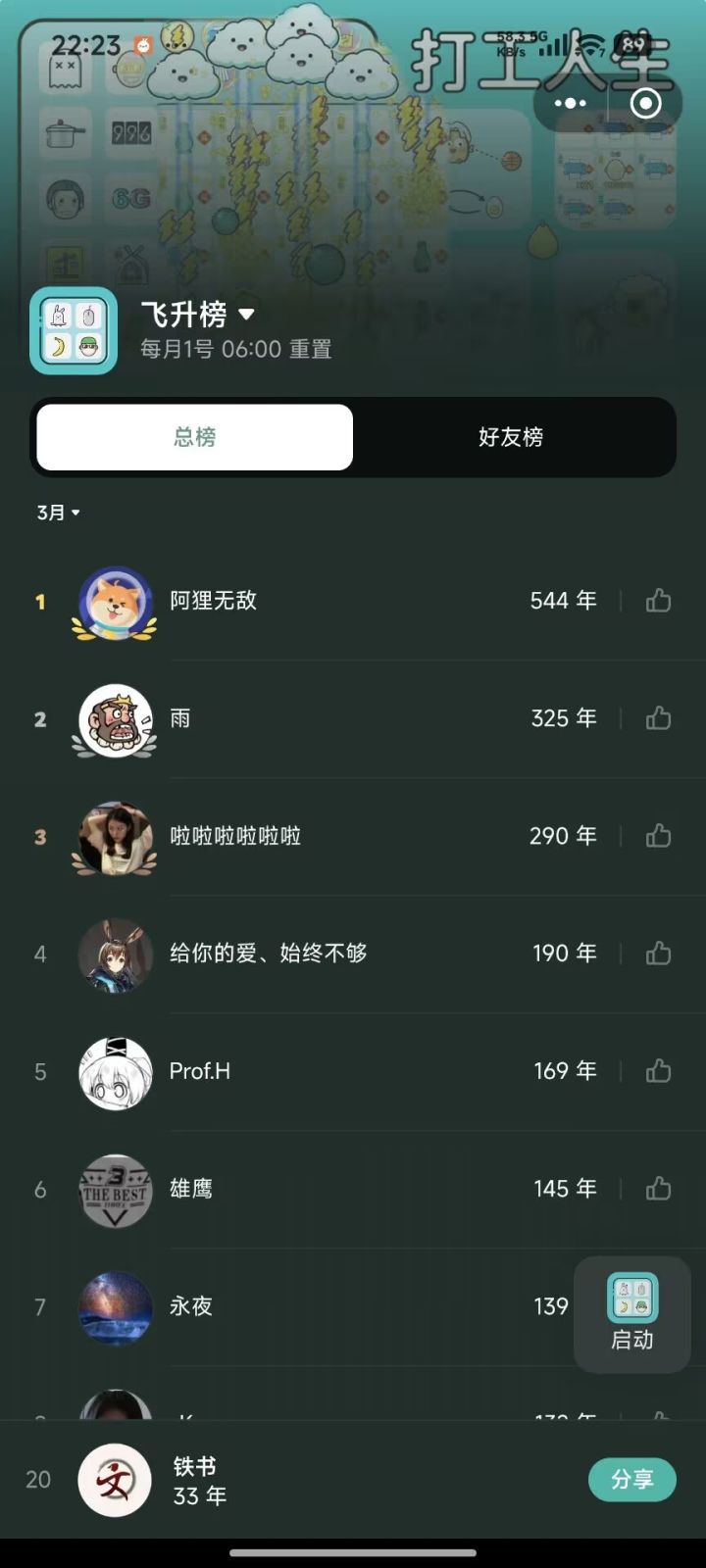Toggle like for 雨's entry
The height and width of the screenshot is (1568, 706).
[658, 718]
